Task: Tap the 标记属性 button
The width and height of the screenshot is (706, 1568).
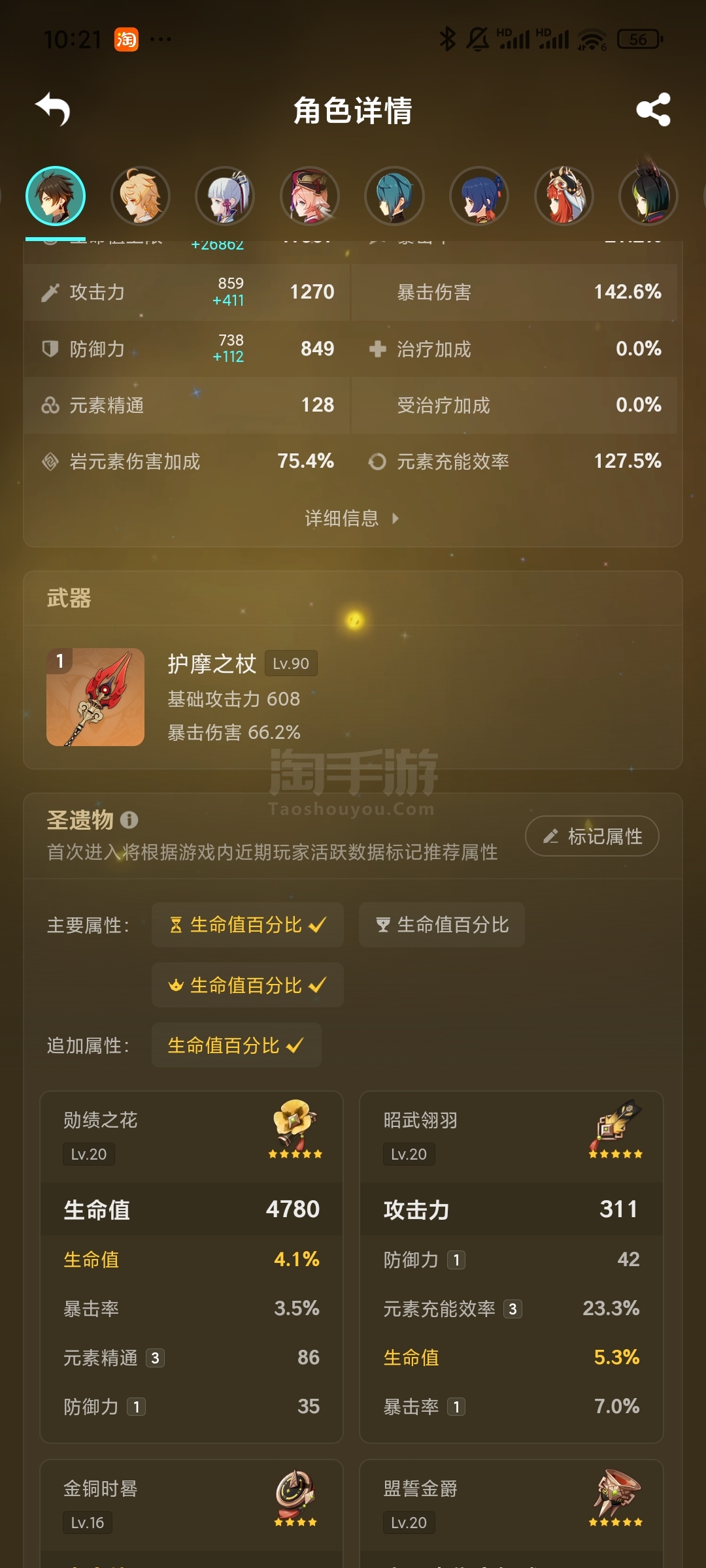Action: 592,836
